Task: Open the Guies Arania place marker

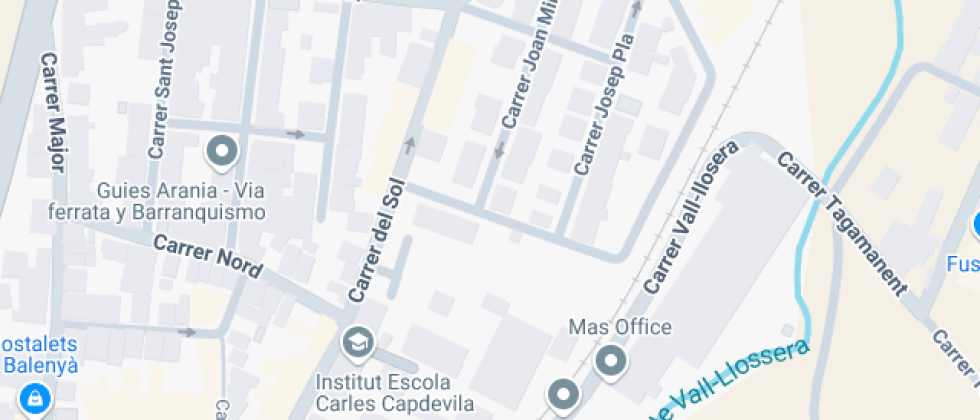Action: point(222,154)
